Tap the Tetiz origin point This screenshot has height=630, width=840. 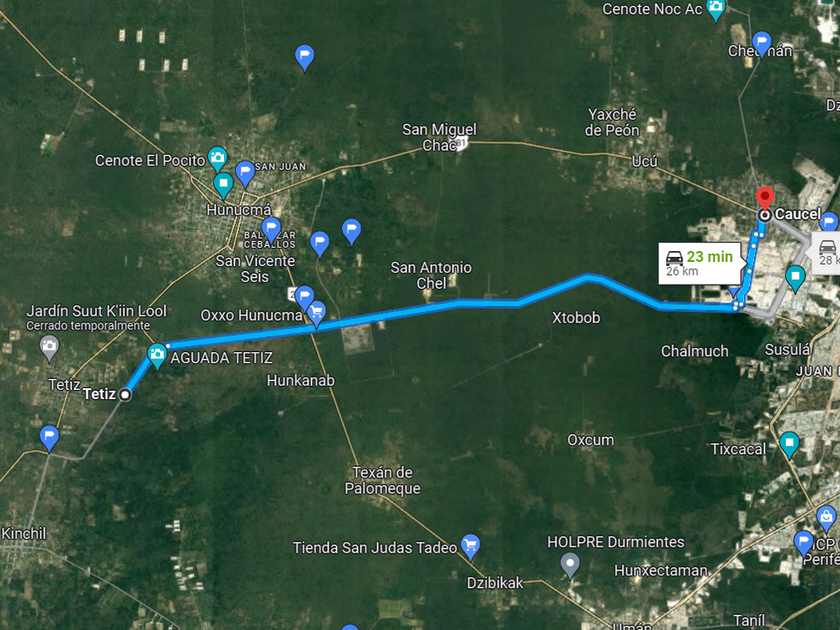point(125,395)
